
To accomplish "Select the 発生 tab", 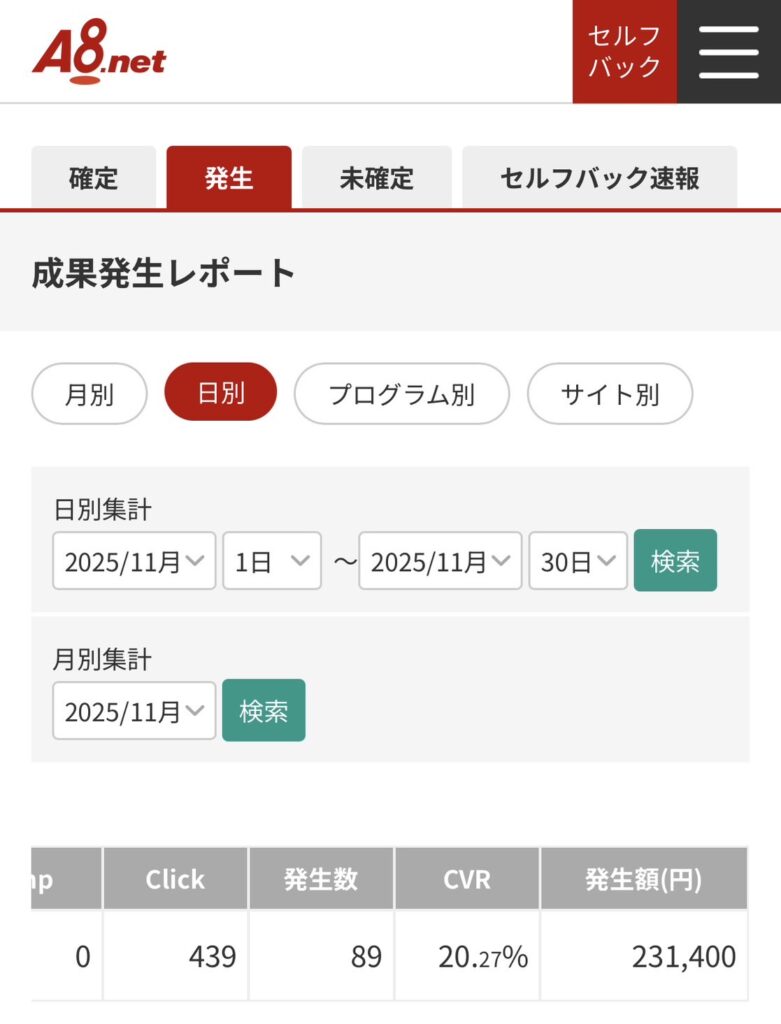I will (x=229, y=178).
